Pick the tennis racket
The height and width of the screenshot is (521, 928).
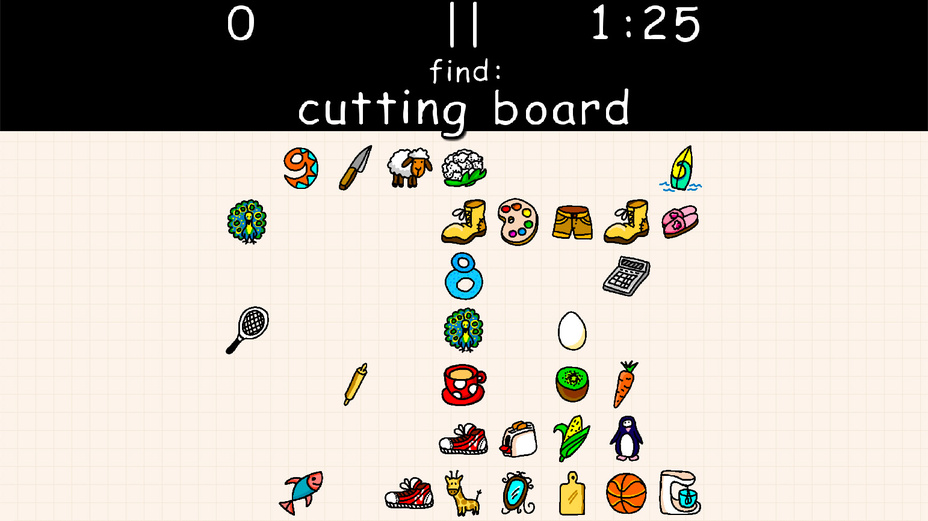click(x=246, y=329)
